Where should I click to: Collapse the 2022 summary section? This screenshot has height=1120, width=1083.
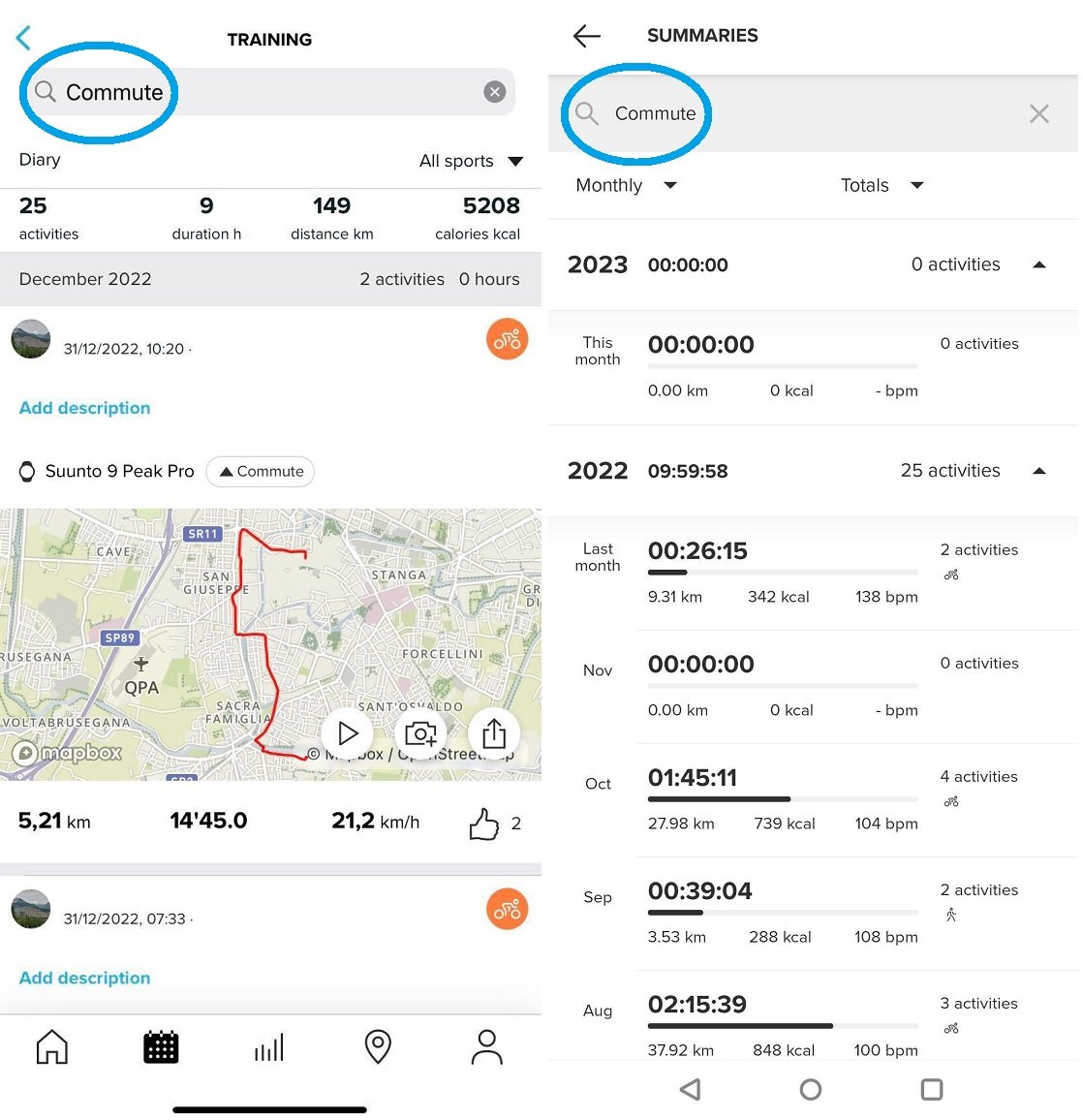click(1039, 471)
